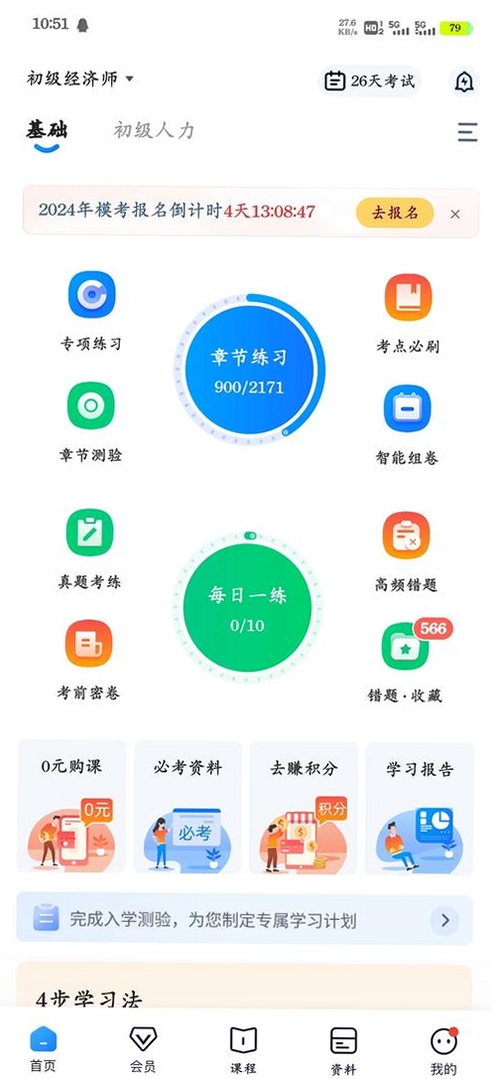
Task: Open 真题考练
Action: pos(89,549)
